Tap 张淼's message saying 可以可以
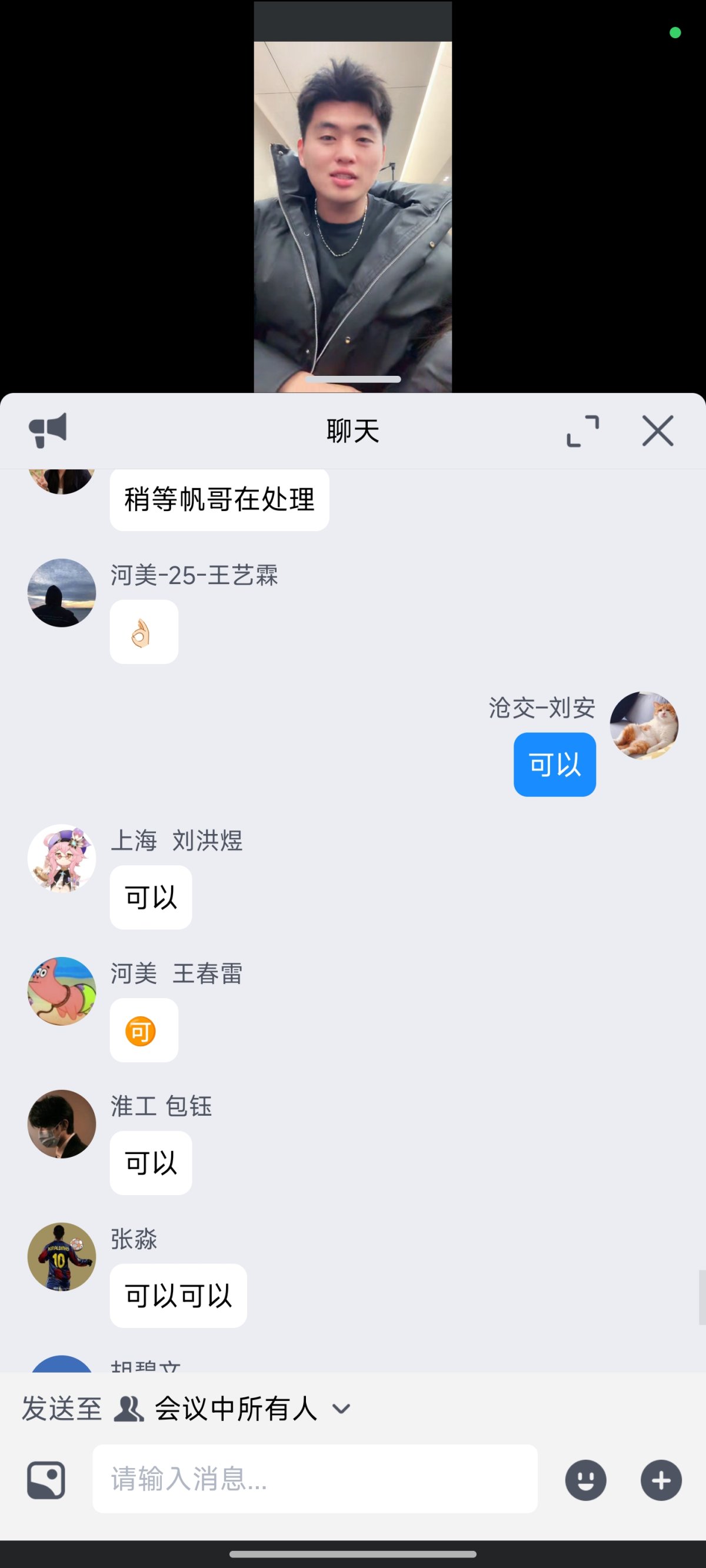The width and height of the screenshot is (706, 1568). click(x=178, y=1296)
